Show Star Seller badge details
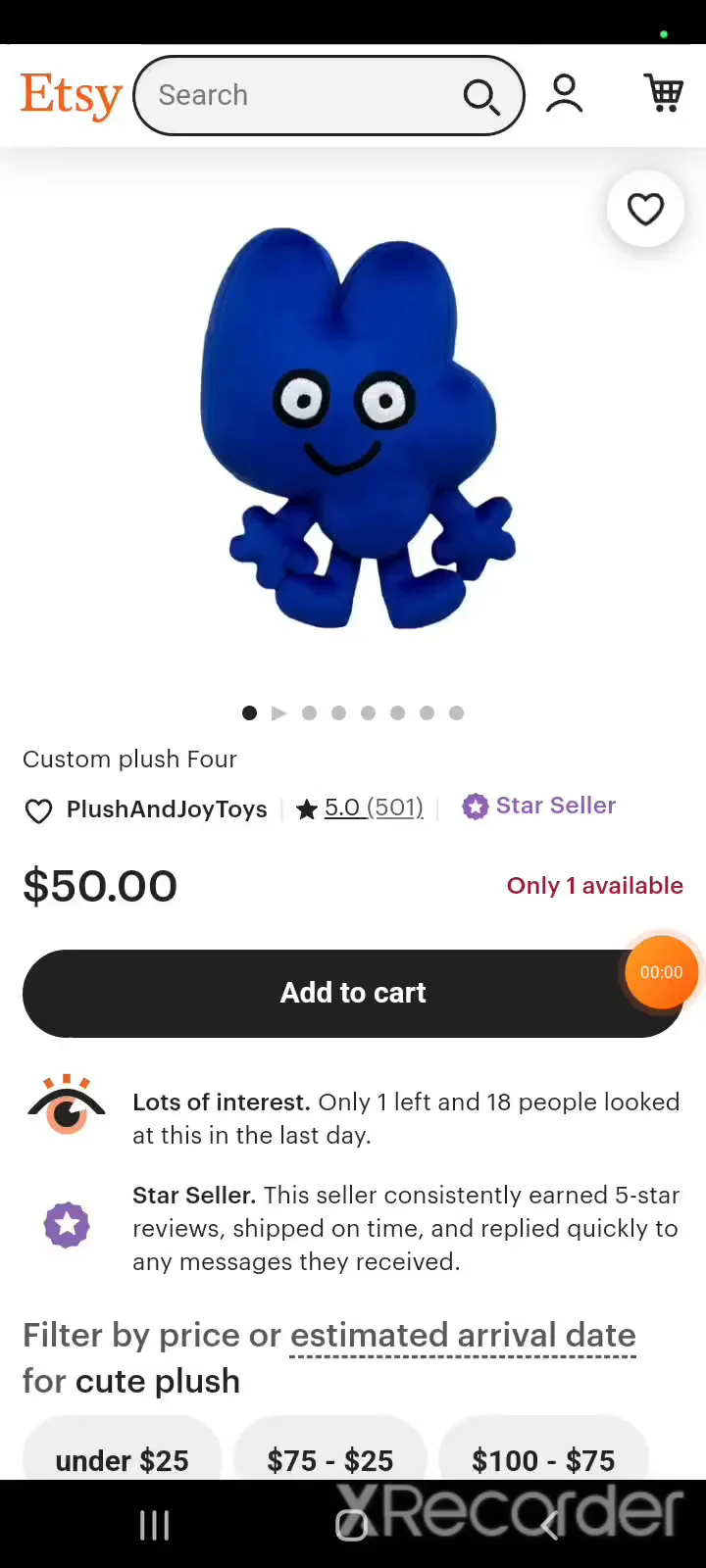Screen dimensions: 706x1568 539,806
